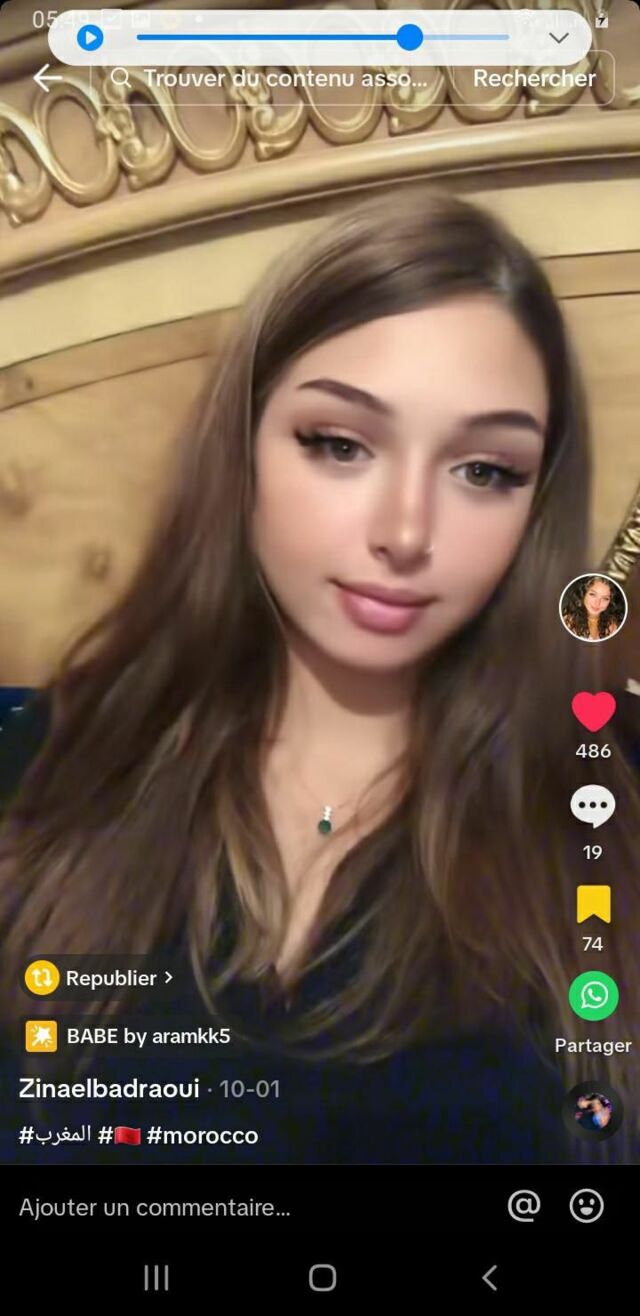The height and width of the screenshot is (1316, 640).
Task: Open the #morocco hashtag
Action: 202,1135
